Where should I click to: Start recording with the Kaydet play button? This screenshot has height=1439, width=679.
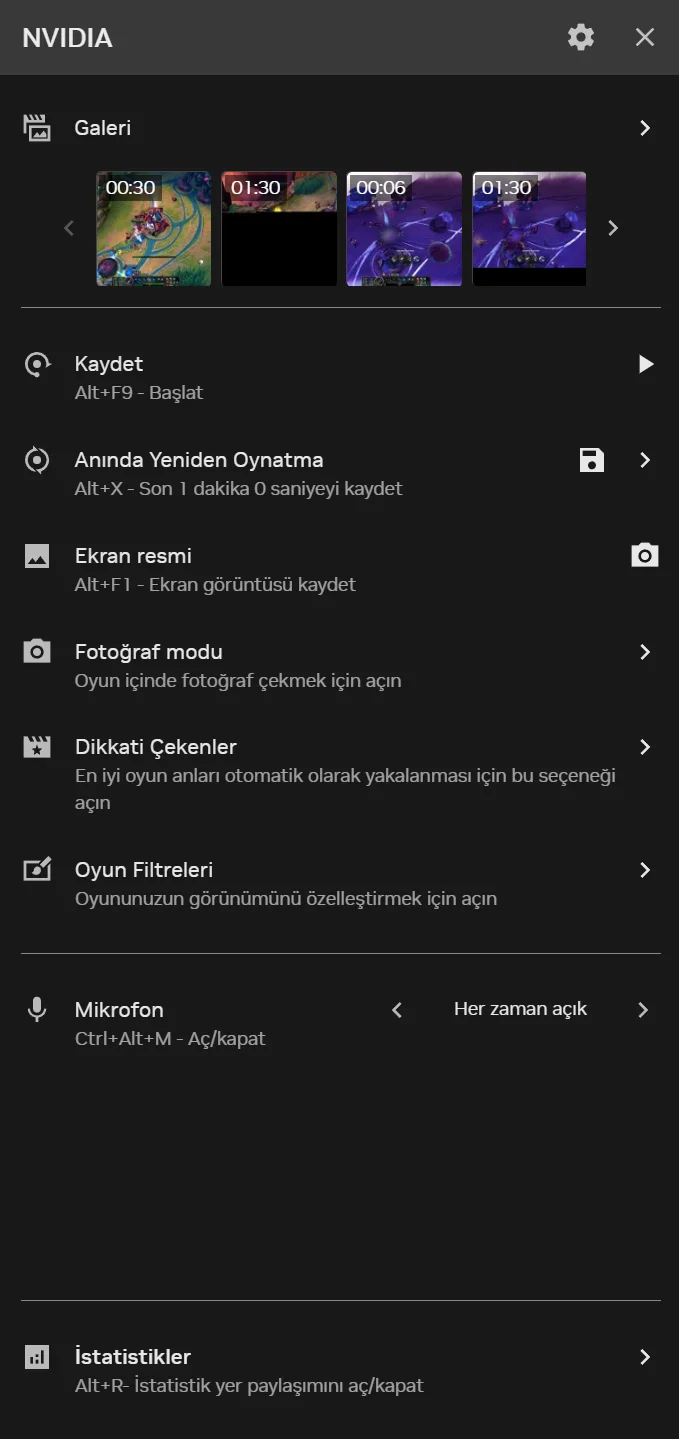click(x=646, y=364)
